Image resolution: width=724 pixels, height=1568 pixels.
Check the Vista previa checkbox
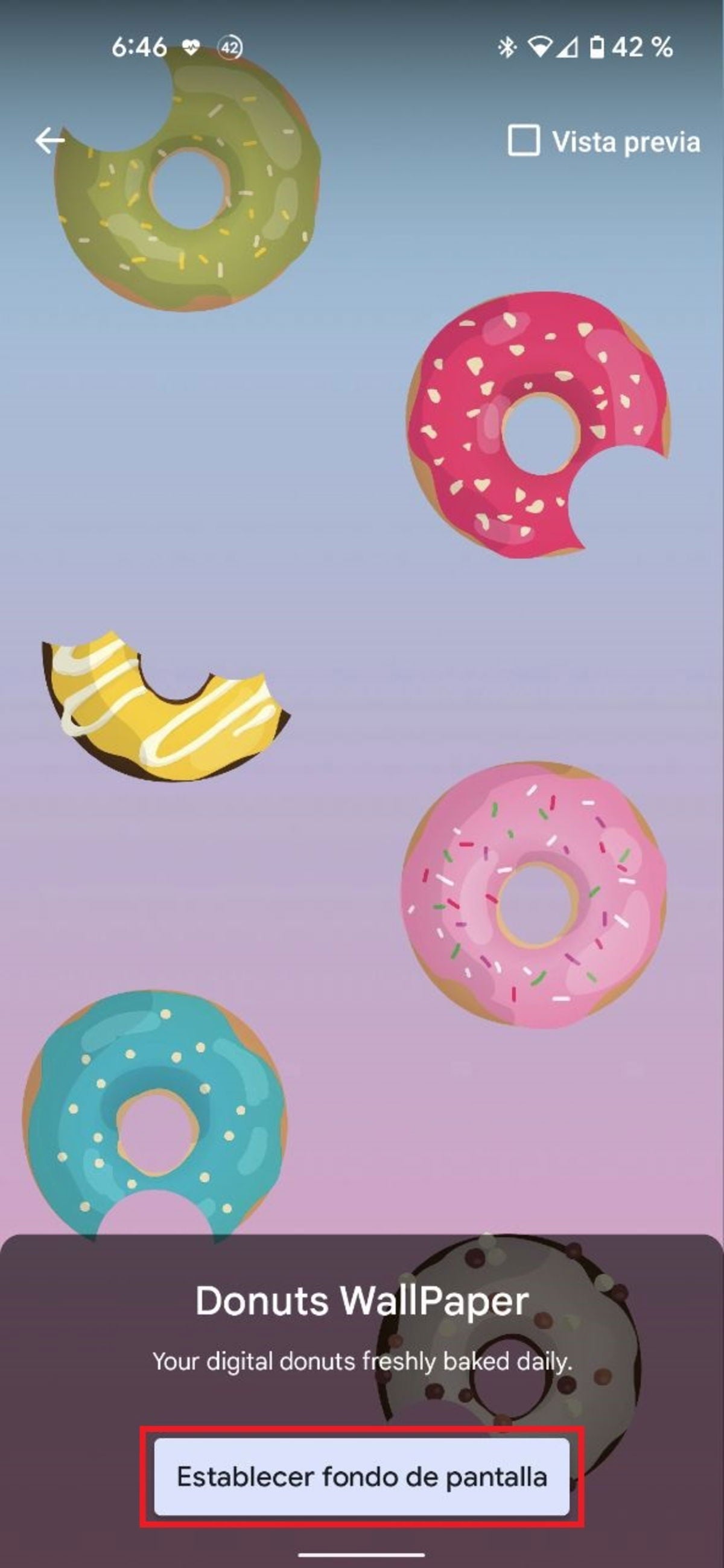[x=523, y=141]
